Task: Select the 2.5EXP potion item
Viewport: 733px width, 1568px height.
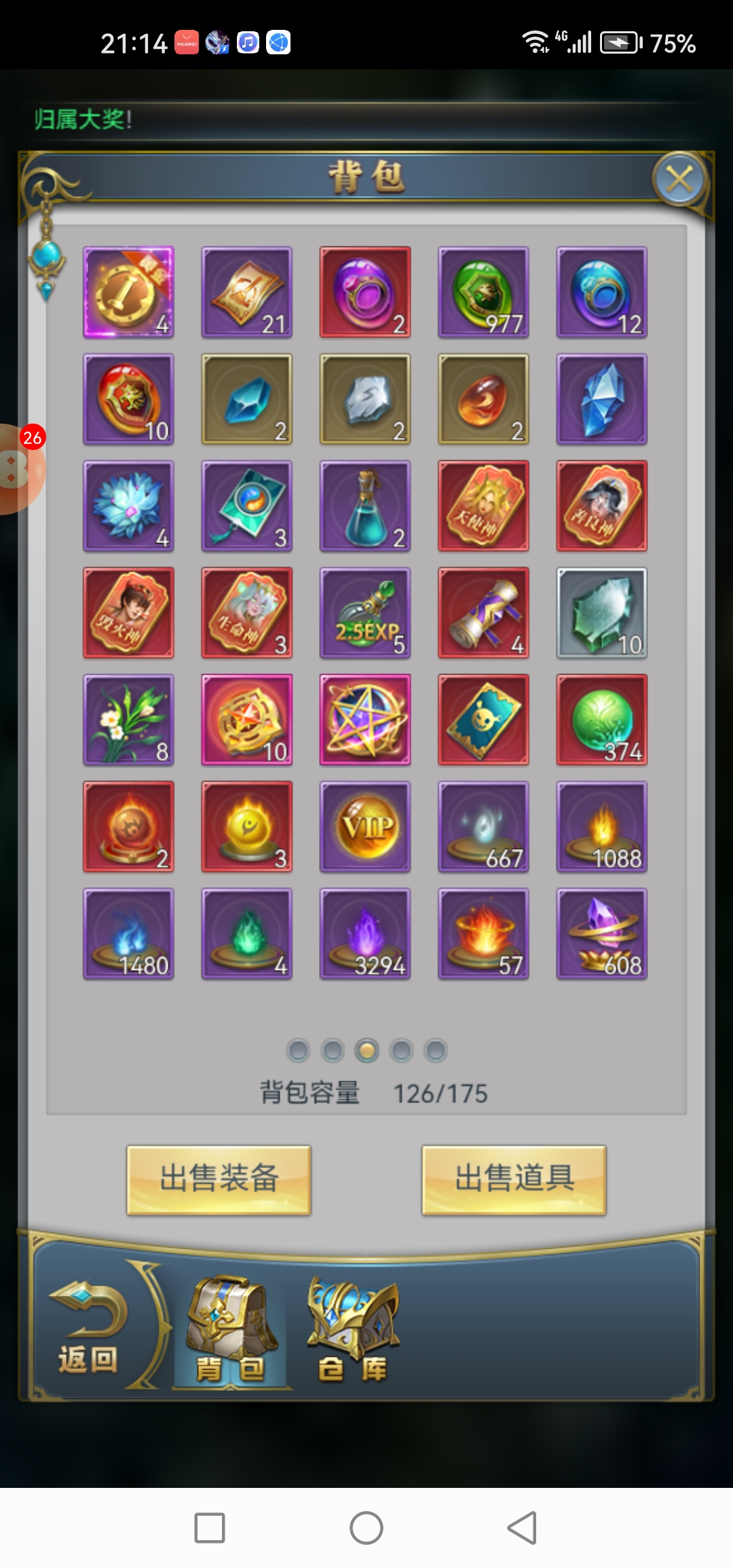Action: click(x=365, y=613)
